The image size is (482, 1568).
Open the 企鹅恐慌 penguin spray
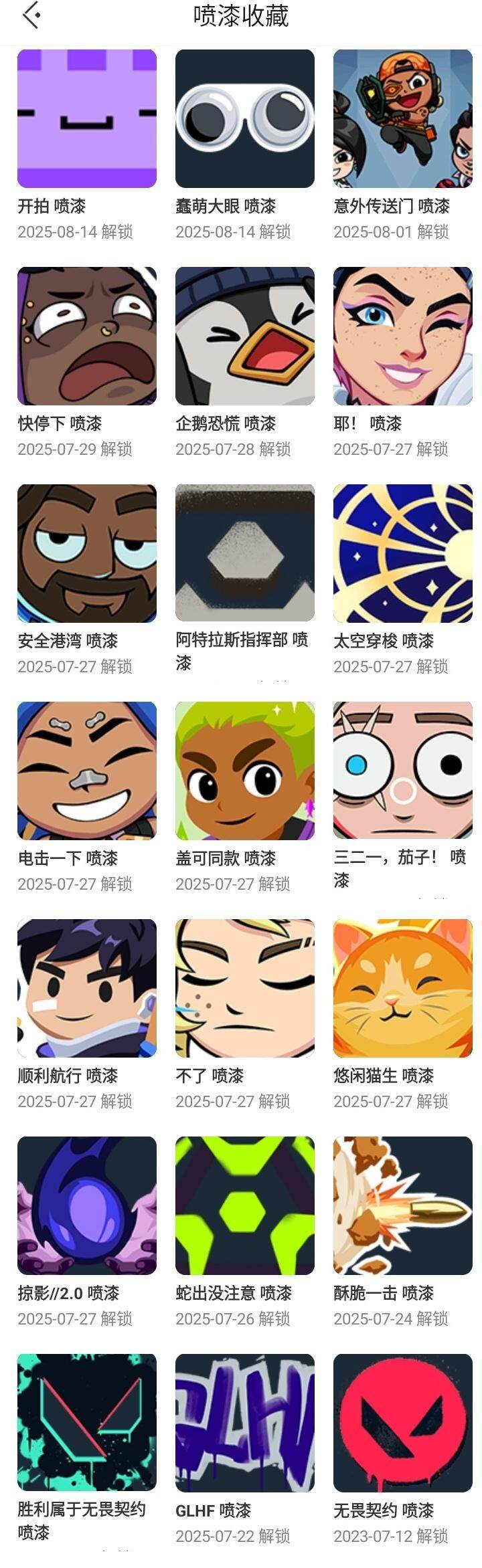click(x=245, y=336)
